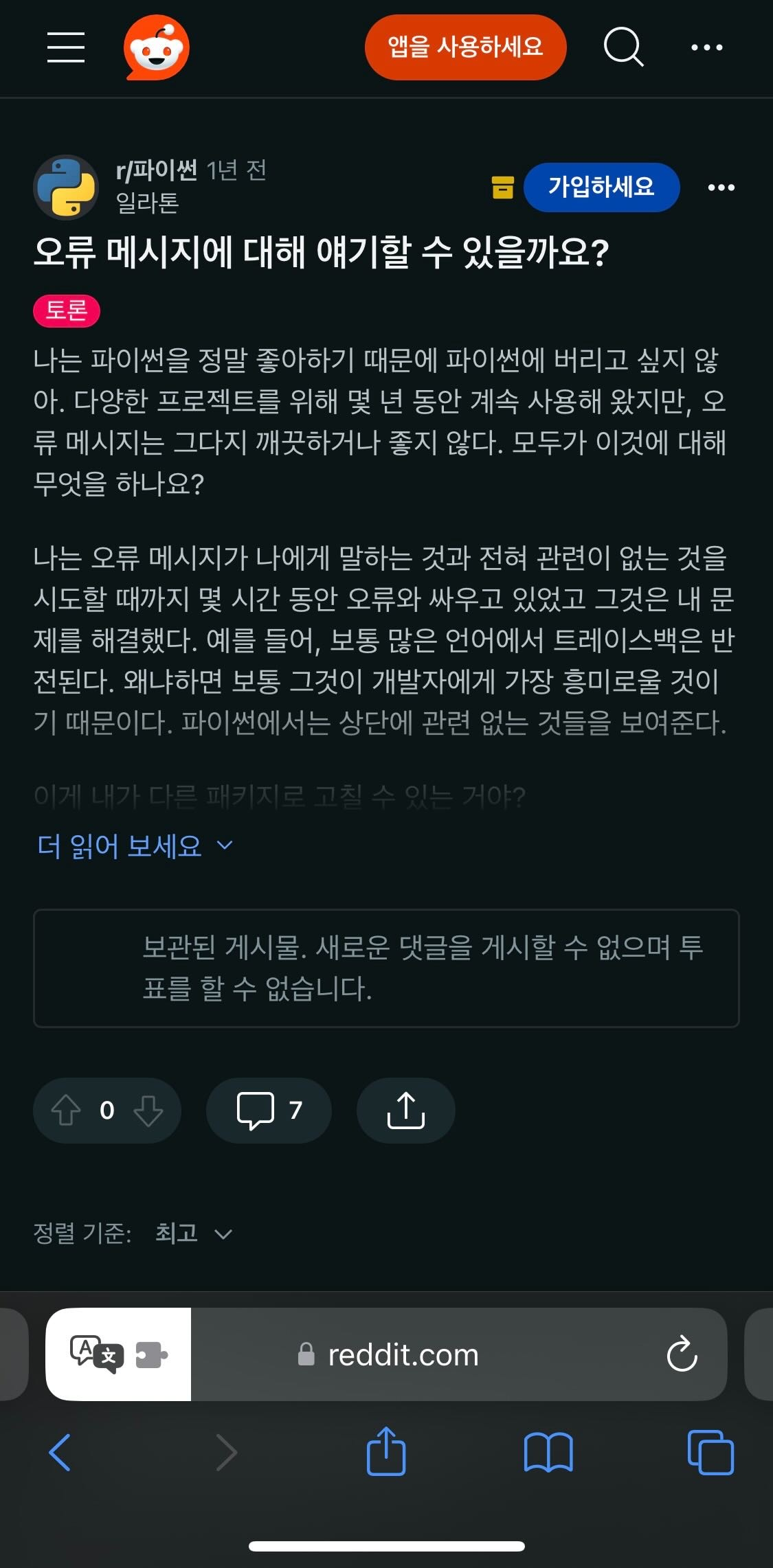Reload the page in Safari
Image resolution: width=773 pixels, height=1568 pixels.
tap(681, 1354)
